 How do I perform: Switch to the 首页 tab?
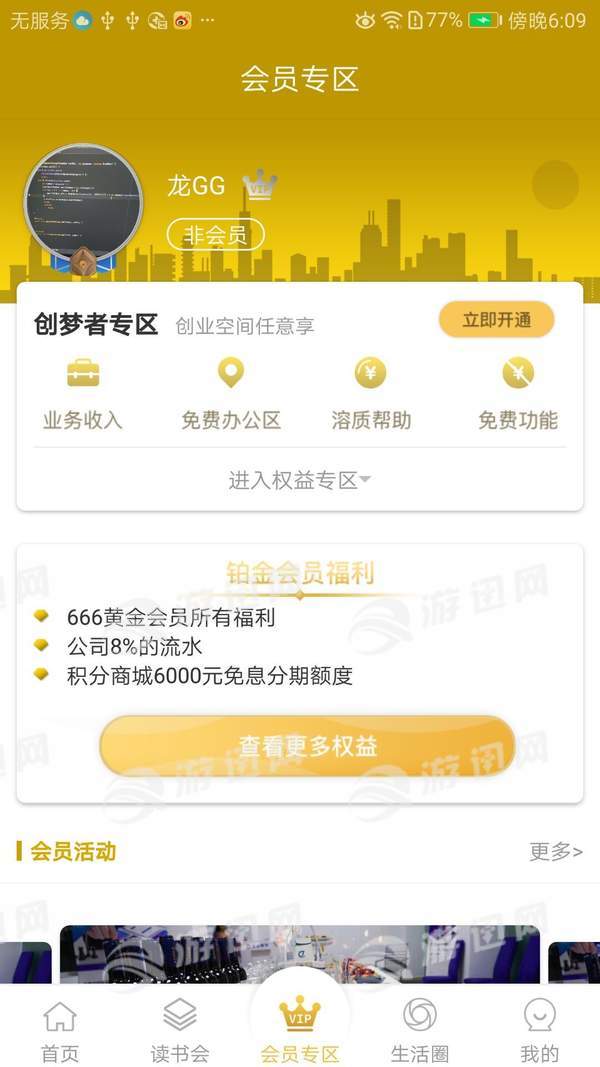60,1031
